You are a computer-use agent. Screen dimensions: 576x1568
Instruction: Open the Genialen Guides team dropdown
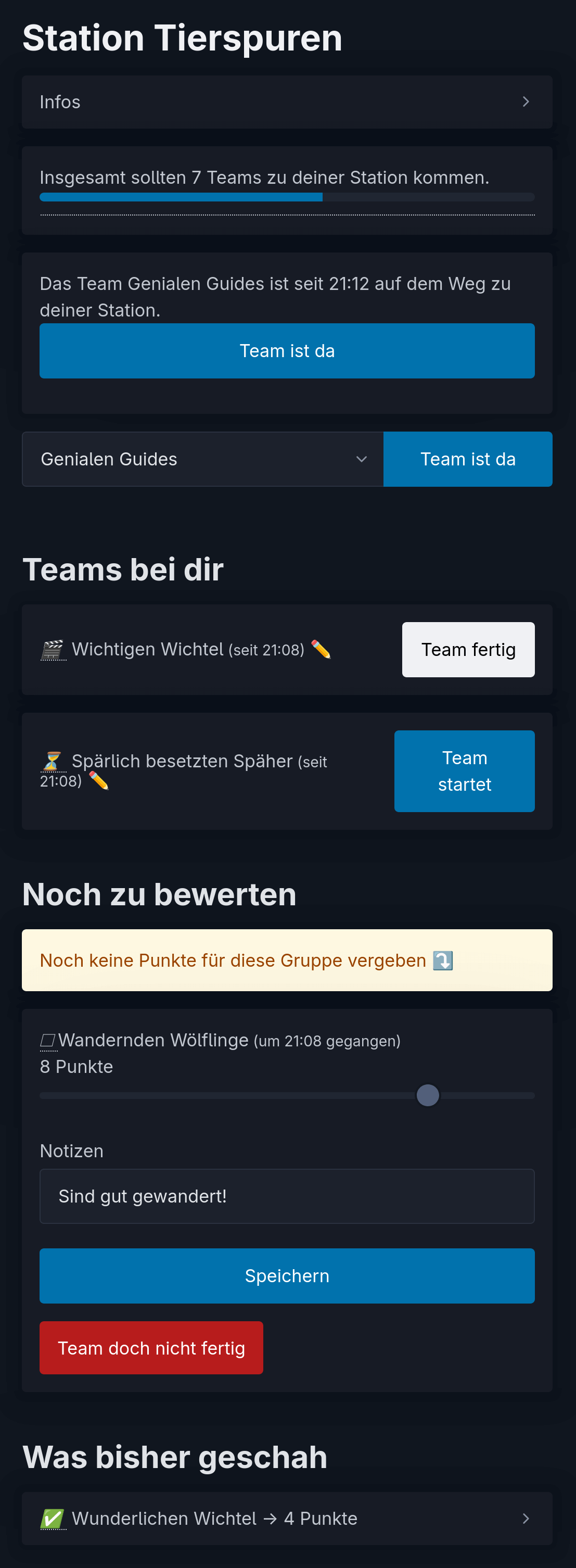tap(202, 459)
